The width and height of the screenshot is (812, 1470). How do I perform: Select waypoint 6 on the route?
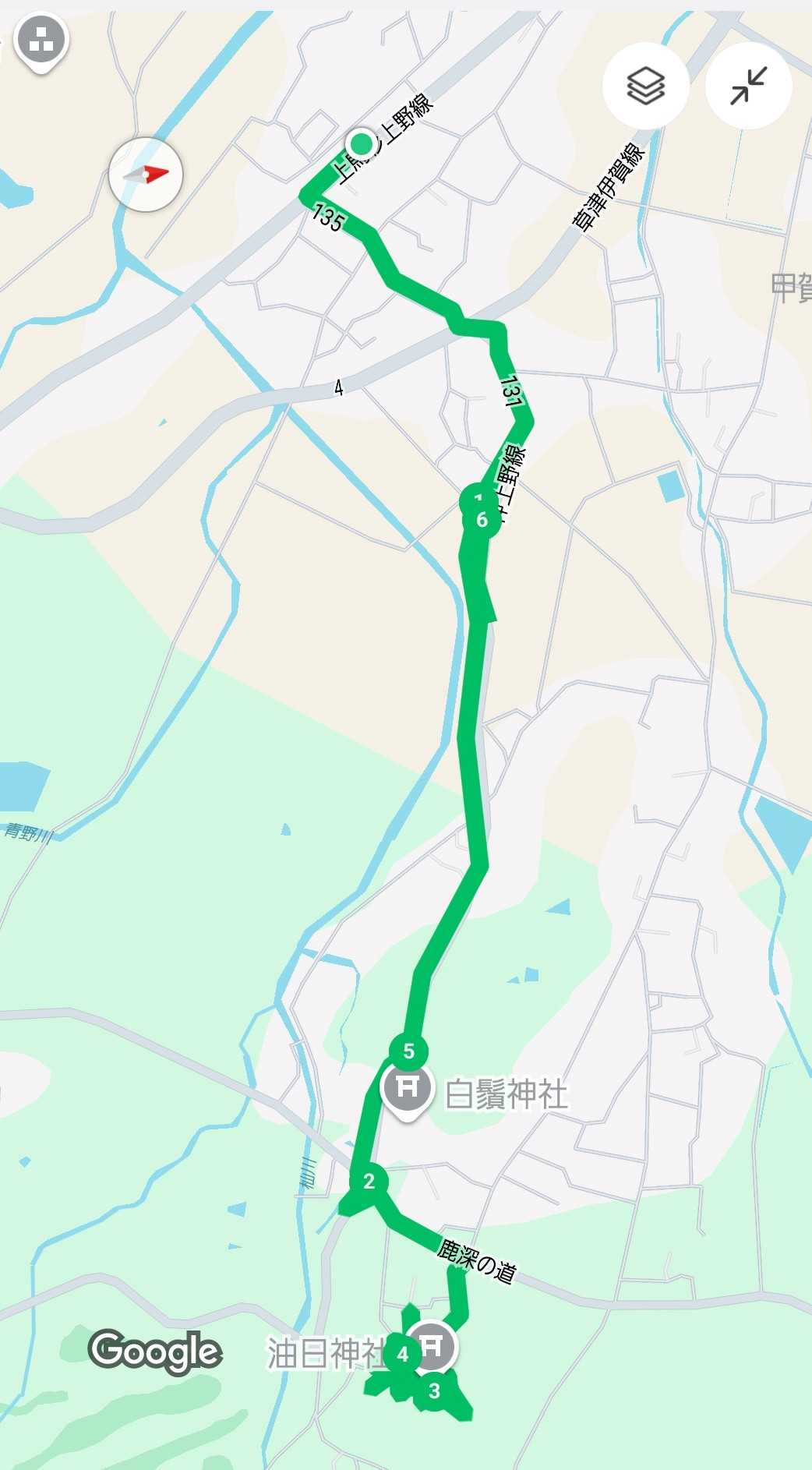482,520
